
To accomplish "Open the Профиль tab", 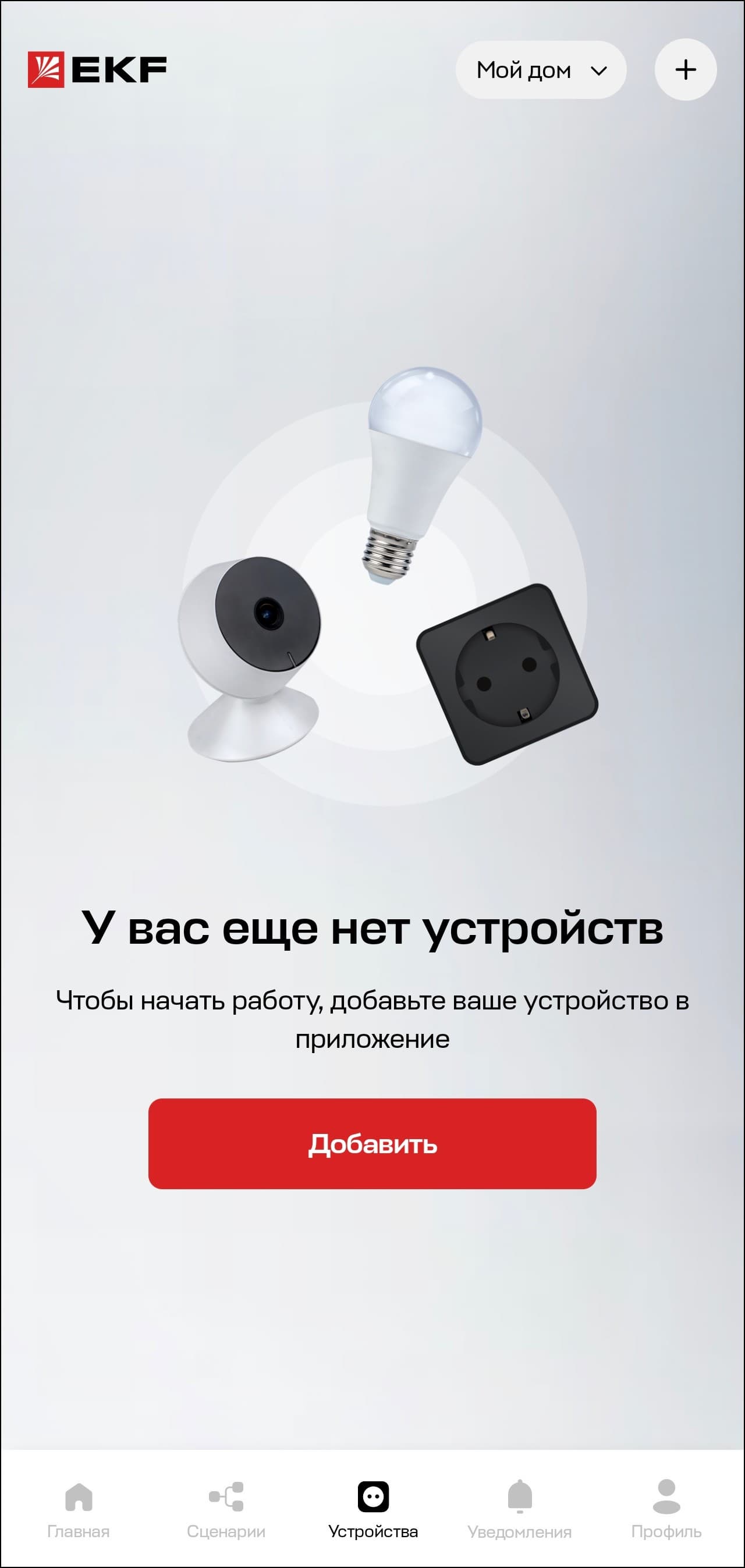I will 666,1510.
